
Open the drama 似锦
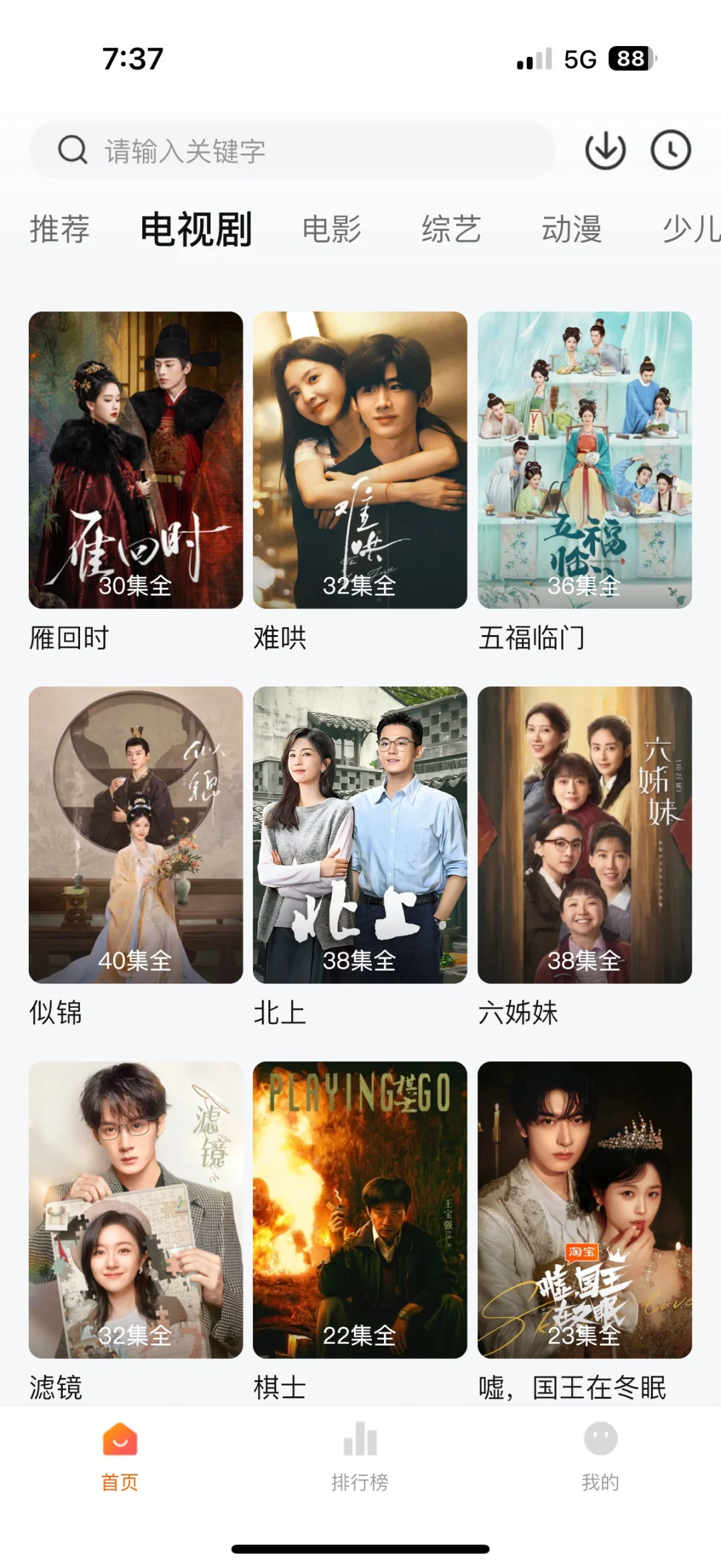[x=136, y=835]
